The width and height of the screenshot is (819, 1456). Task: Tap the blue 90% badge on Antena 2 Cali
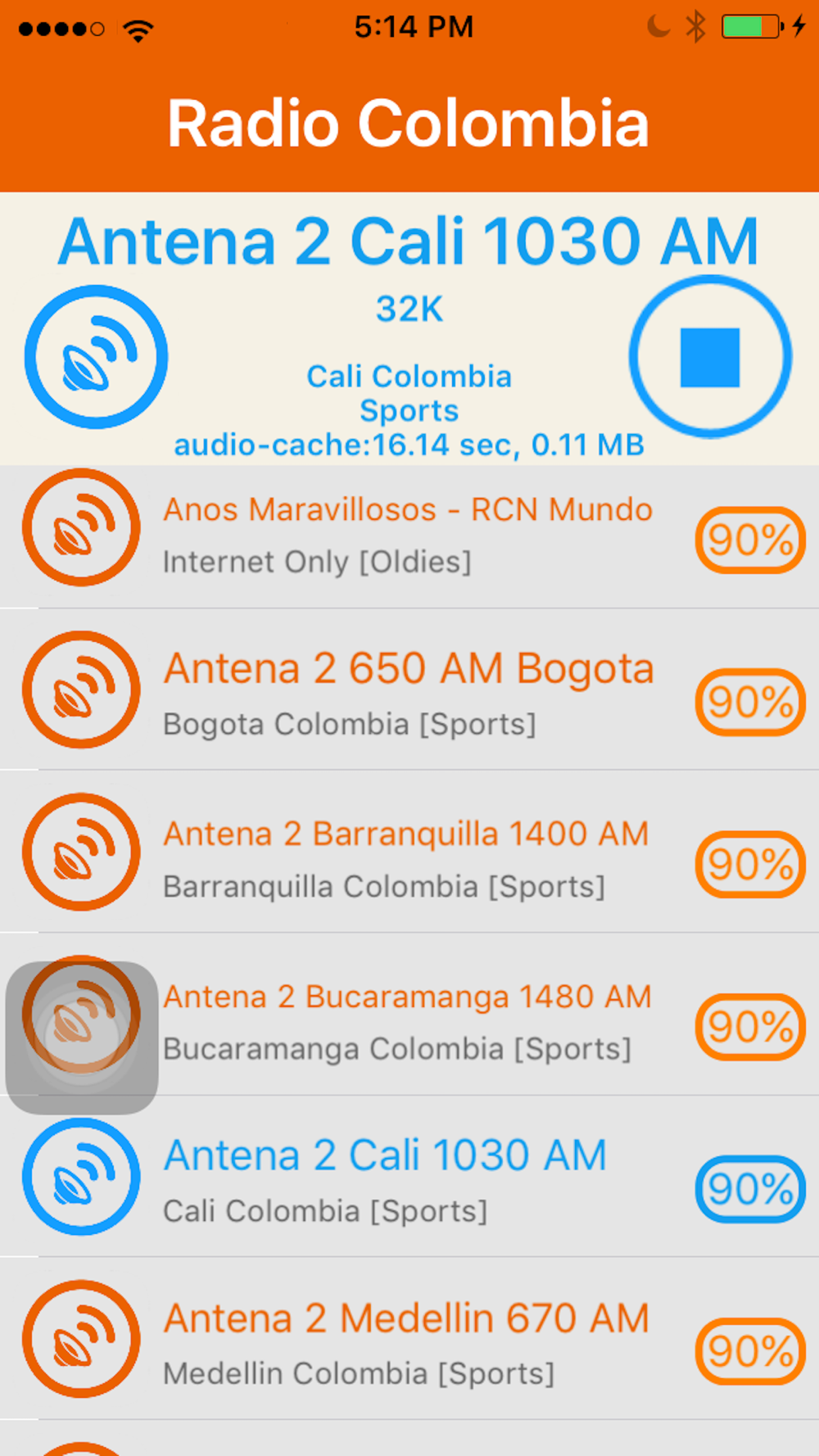pos(750,1188)
